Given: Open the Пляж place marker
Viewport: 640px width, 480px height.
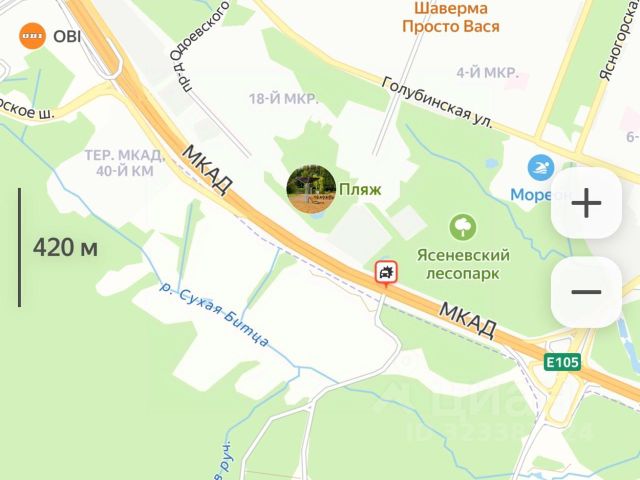Looking at the screenshot, I should click(310, 189).
